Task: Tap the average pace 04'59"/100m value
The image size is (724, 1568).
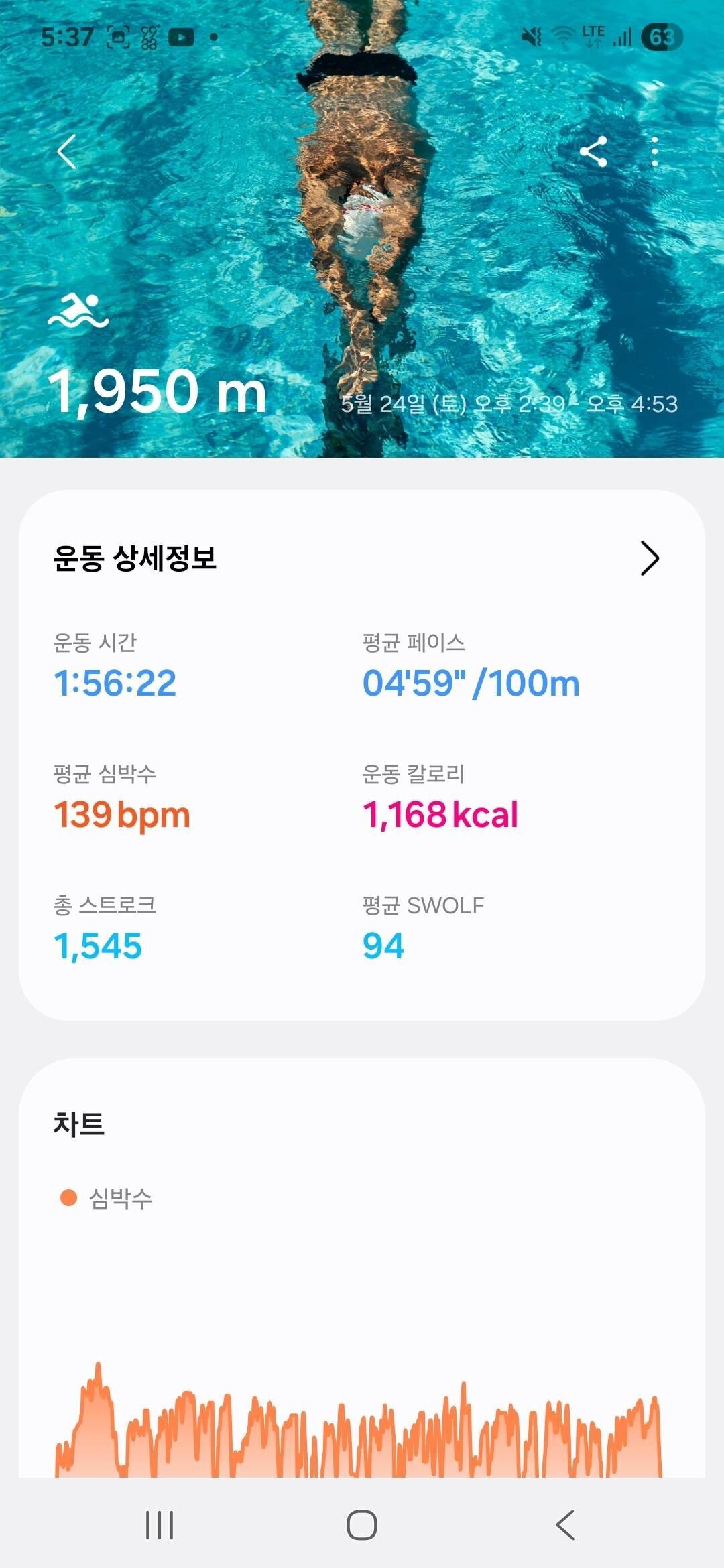Action: (x=471, y=683)
